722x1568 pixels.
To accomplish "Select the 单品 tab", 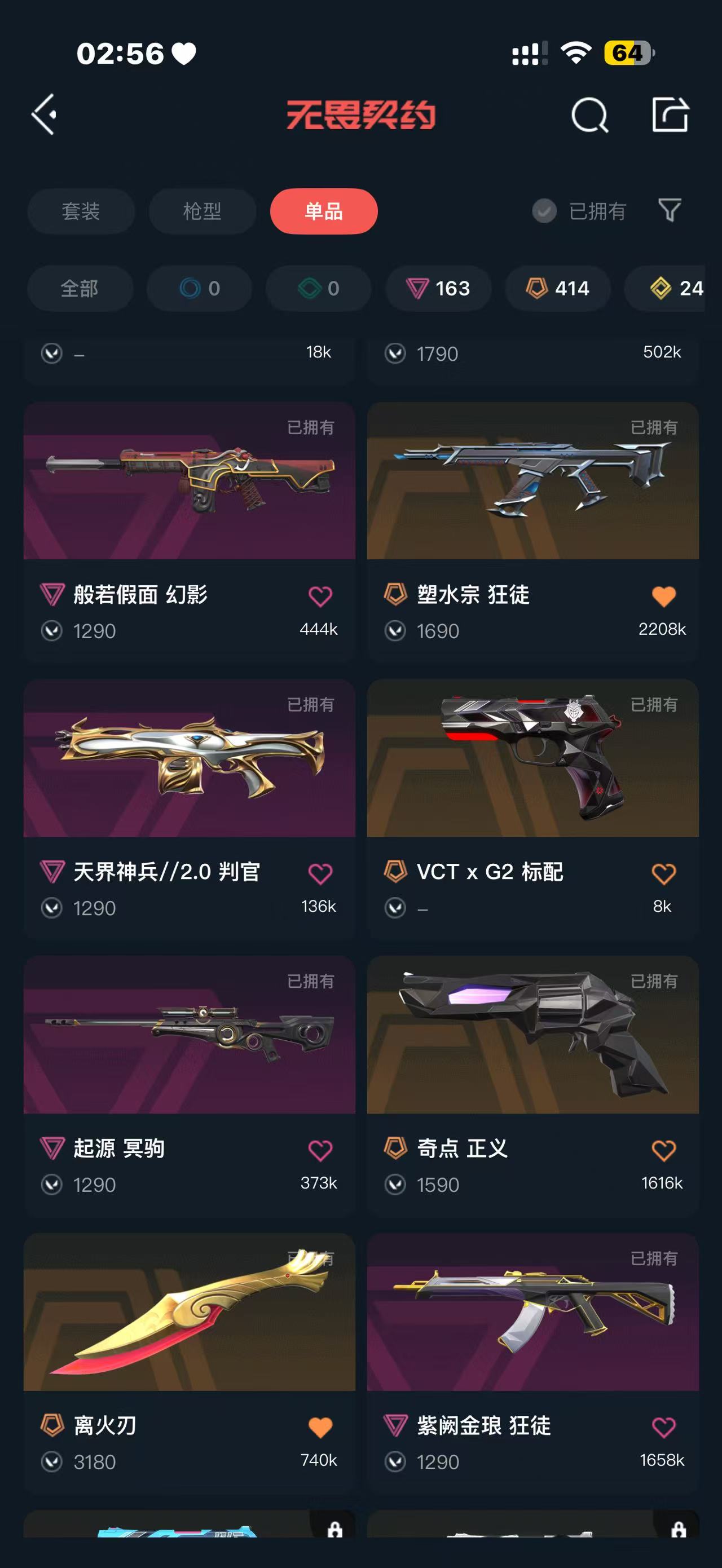I will coord(324,211).
